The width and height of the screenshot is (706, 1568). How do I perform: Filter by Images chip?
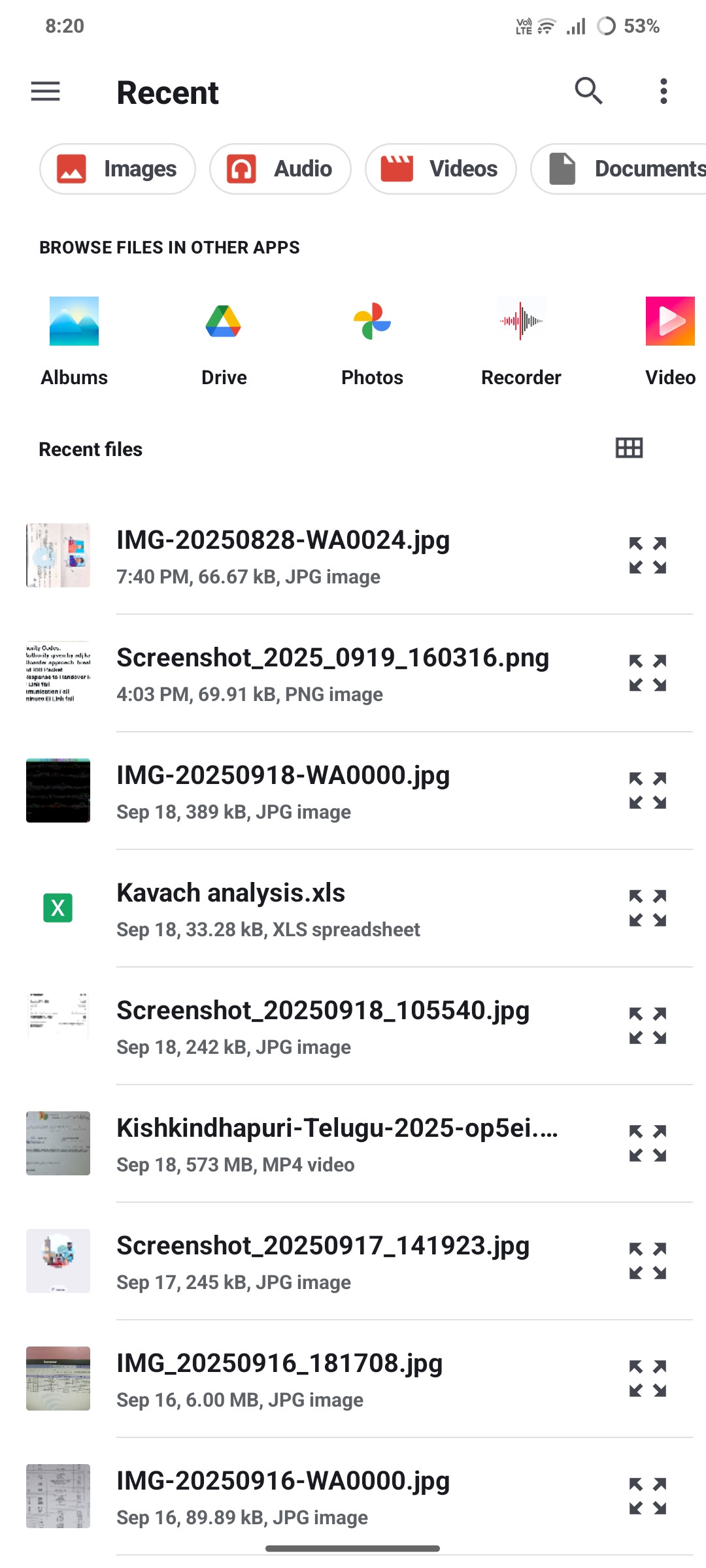tap(118, 169)
